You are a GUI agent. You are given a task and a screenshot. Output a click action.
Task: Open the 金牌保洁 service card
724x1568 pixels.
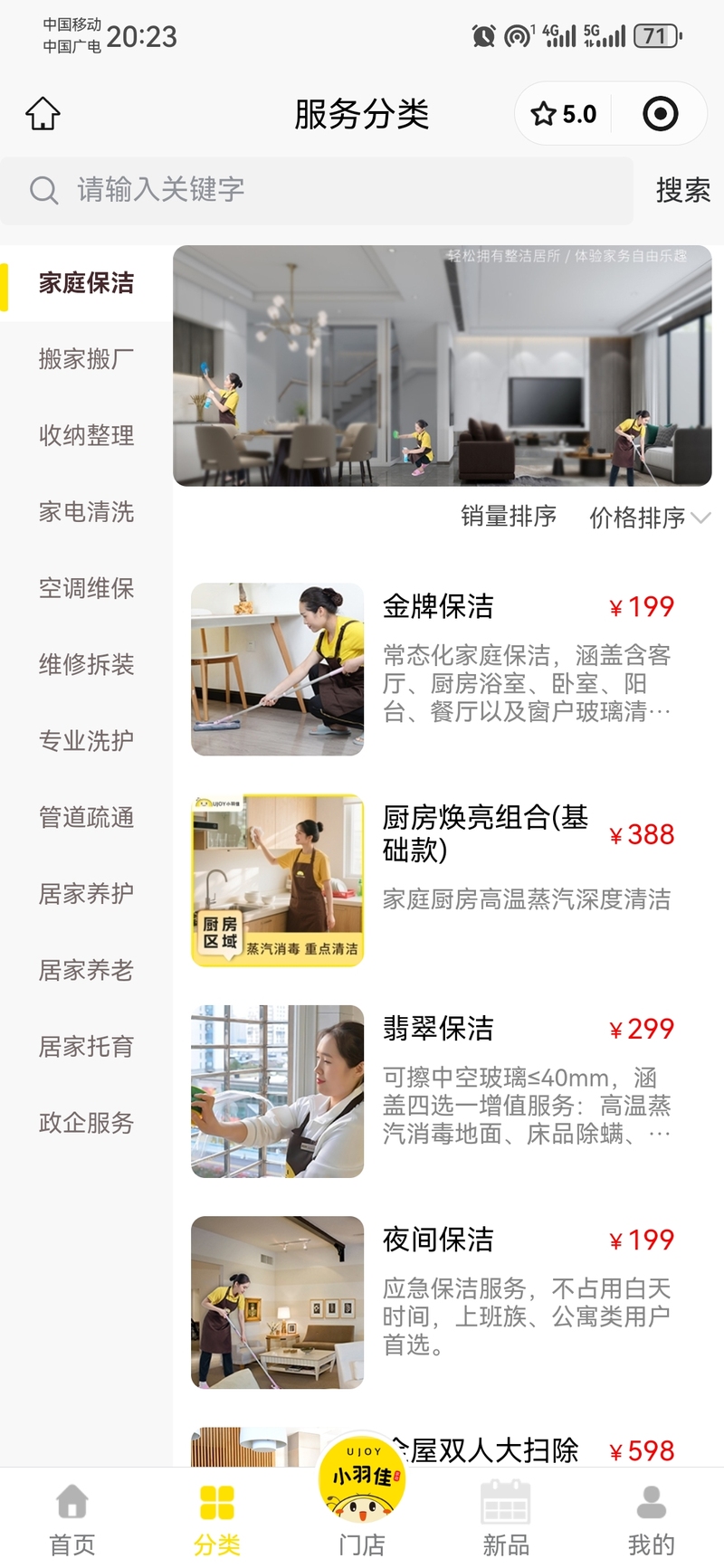pyautogui.click(x=434, y=669)
